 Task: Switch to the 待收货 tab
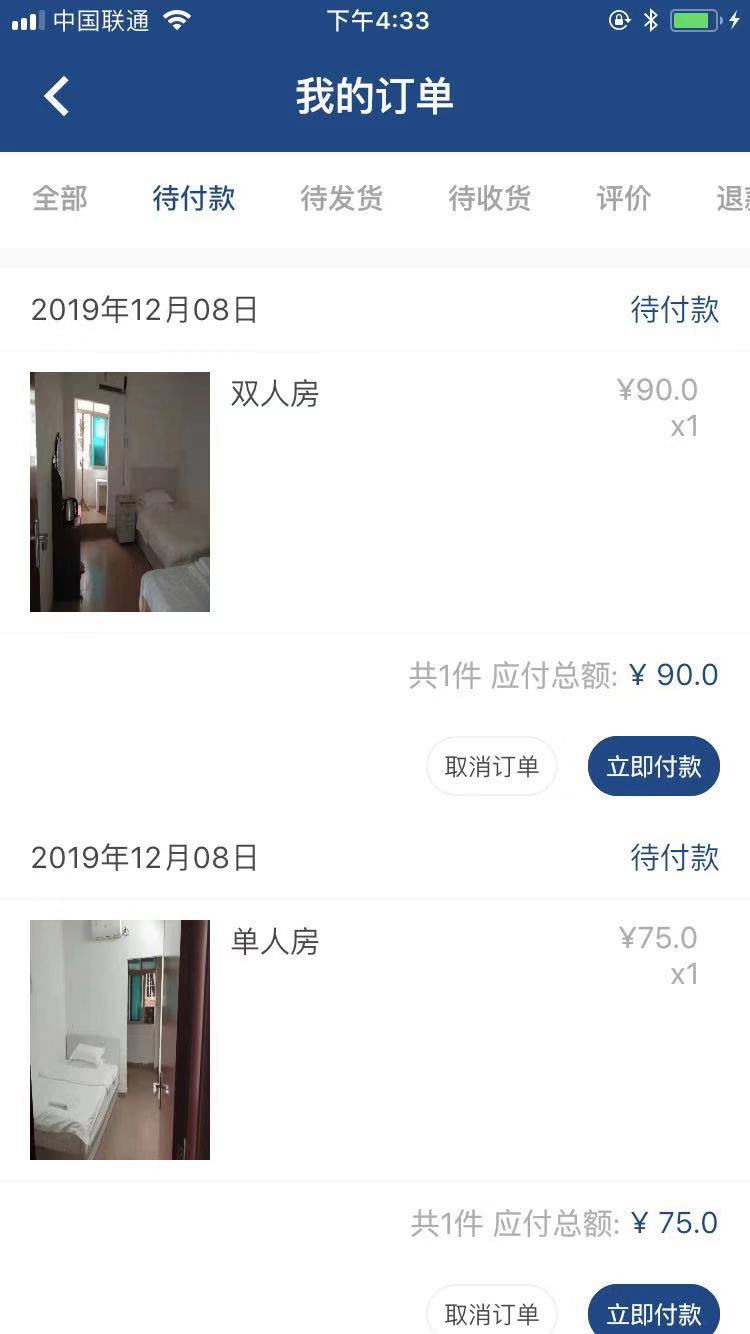tap(490, 198)
